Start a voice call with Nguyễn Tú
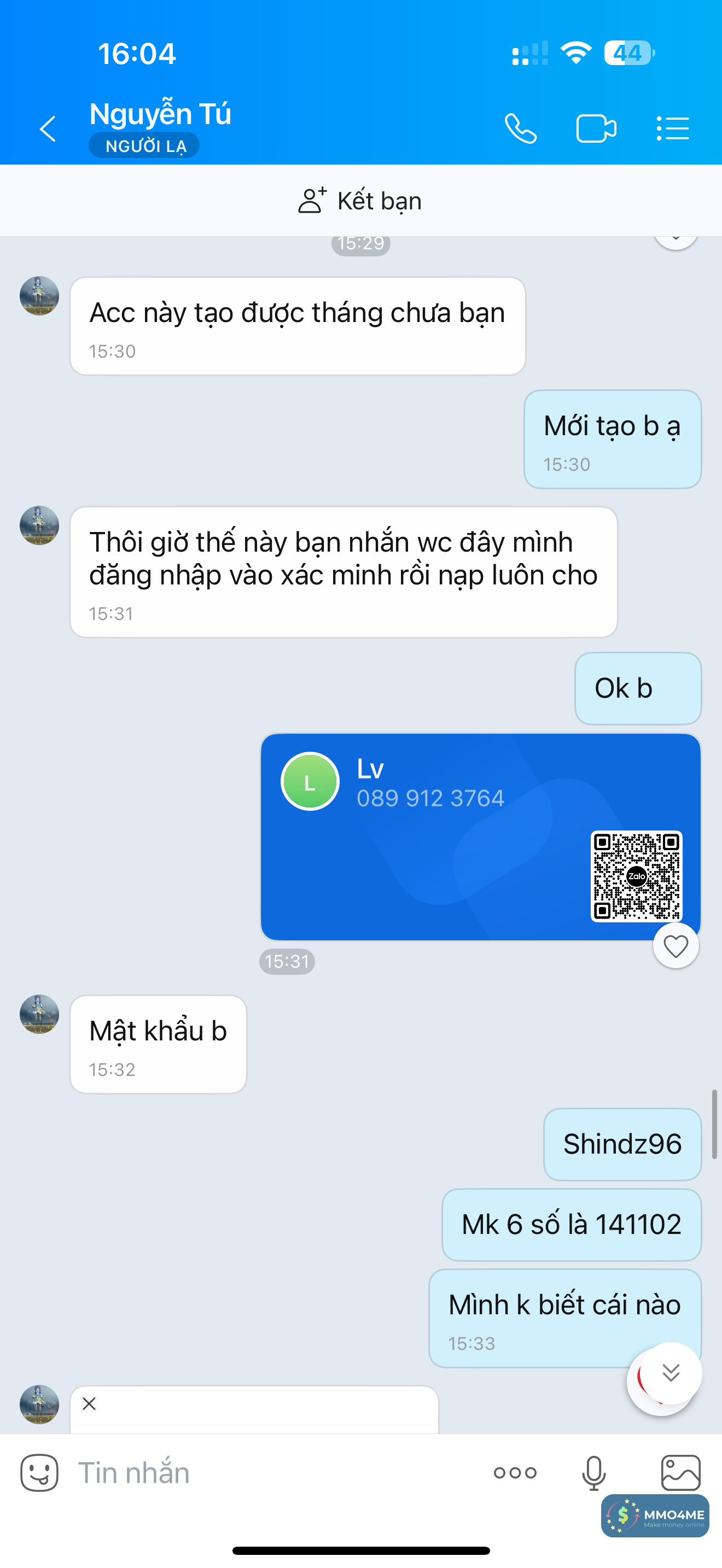 (x=521, y=128)
